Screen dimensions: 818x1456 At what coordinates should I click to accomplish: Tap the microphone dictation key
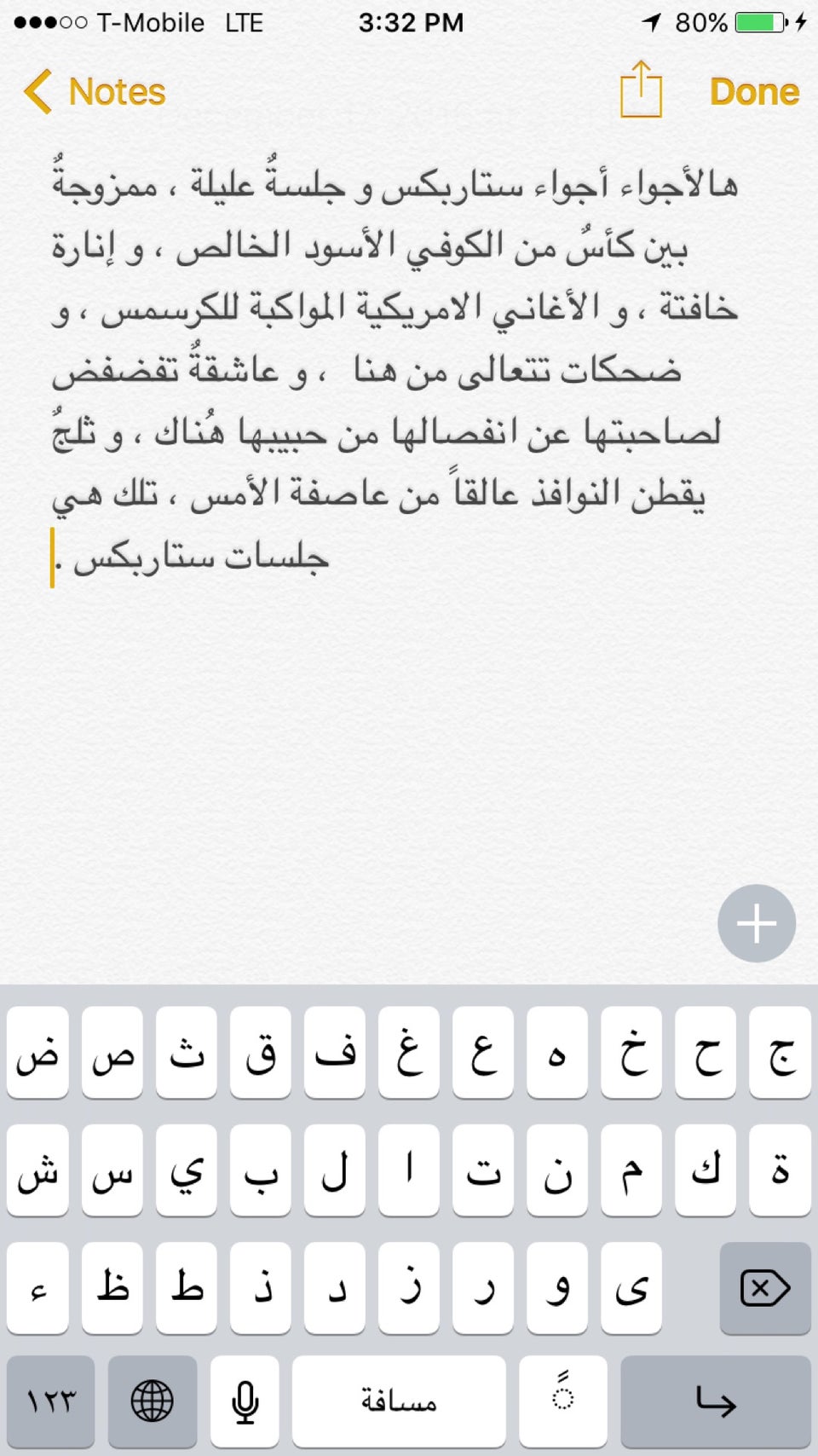pyautogui.click(x=245, y=1399)
